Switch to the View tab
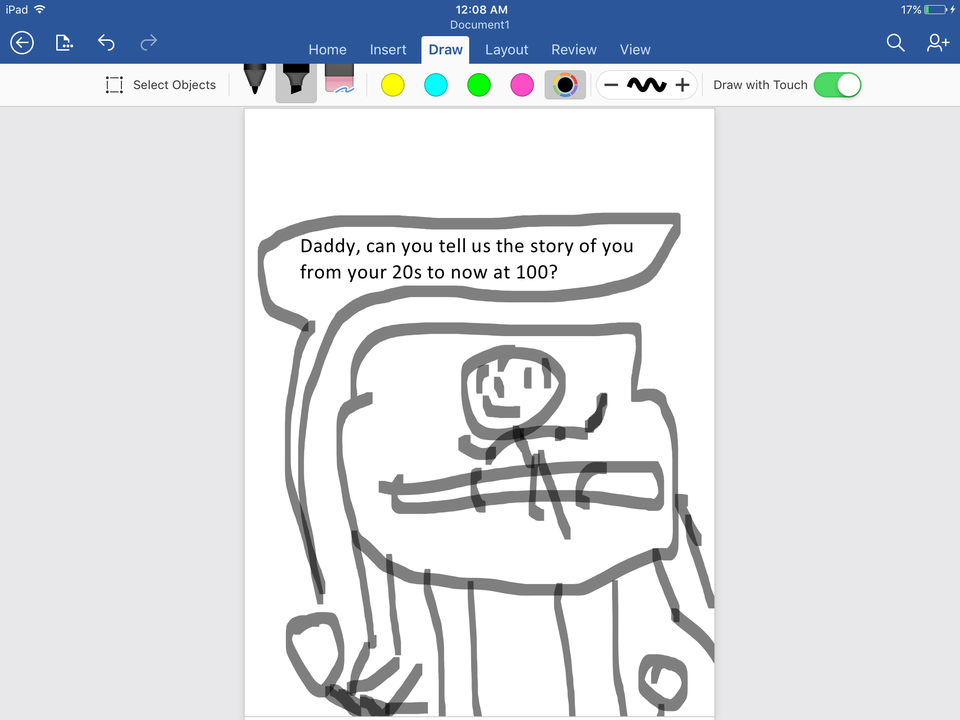This screenshot has height=720, width=960. [635, 49]
